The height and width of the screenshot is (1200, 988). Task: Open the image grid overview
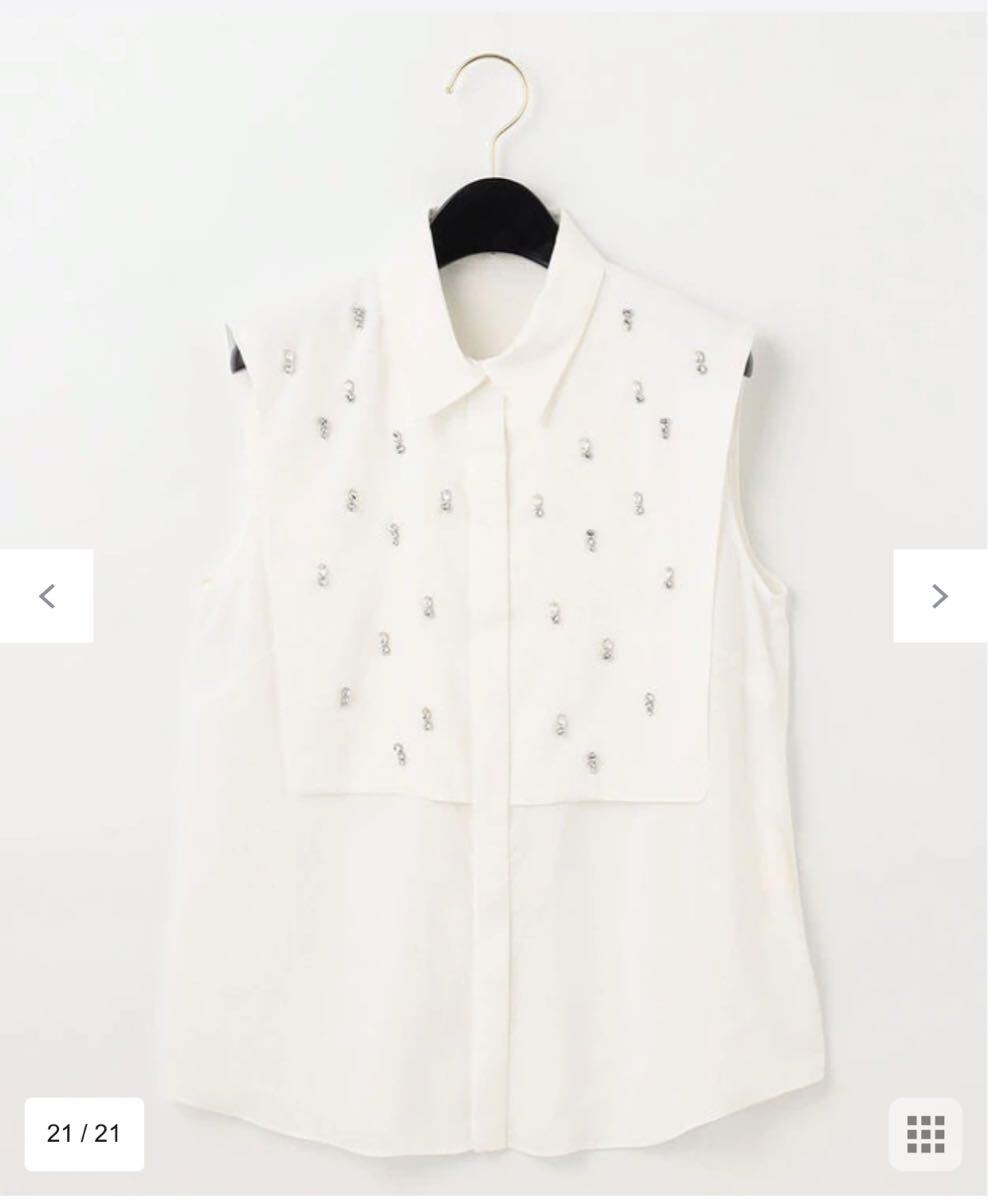925,1134
